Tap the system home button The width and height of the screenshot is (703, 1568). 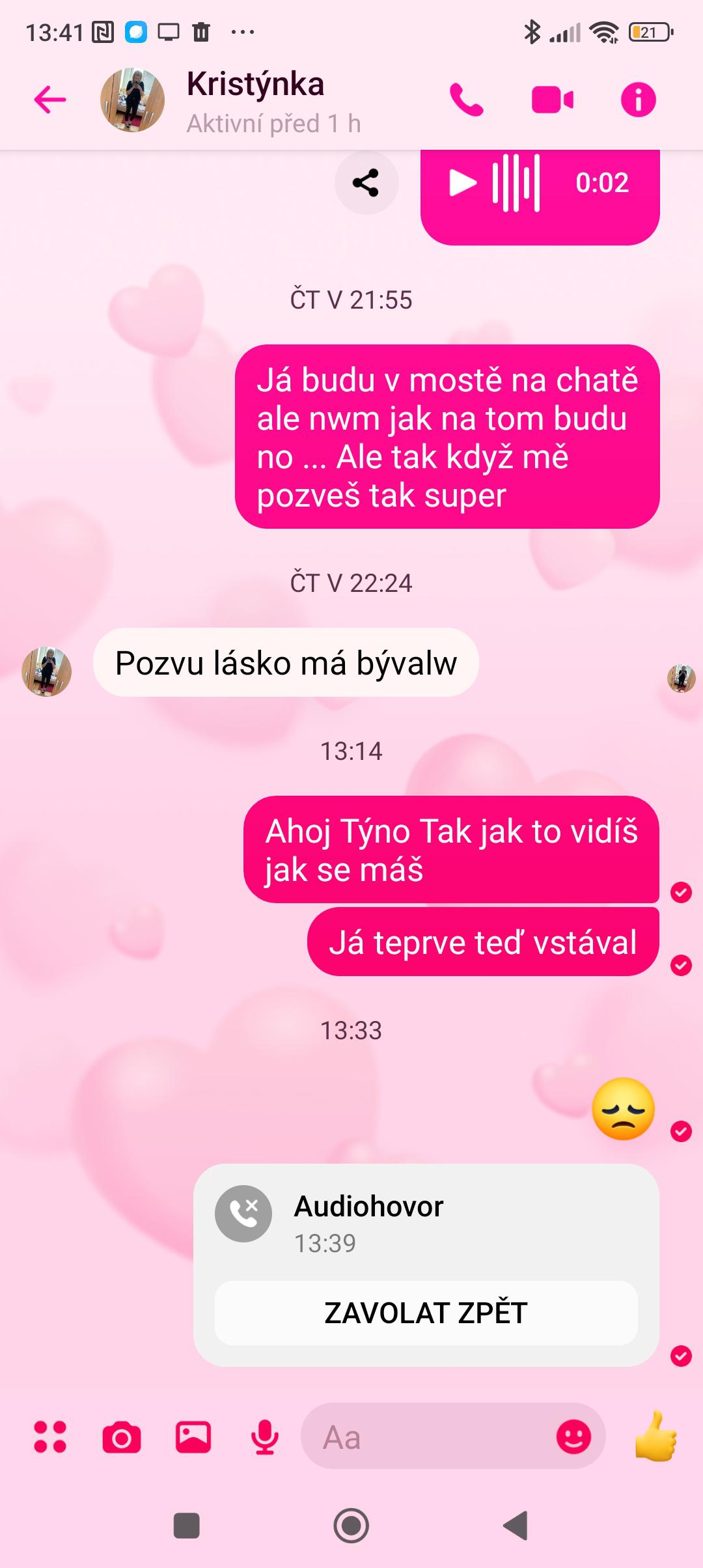[351, 1525]
